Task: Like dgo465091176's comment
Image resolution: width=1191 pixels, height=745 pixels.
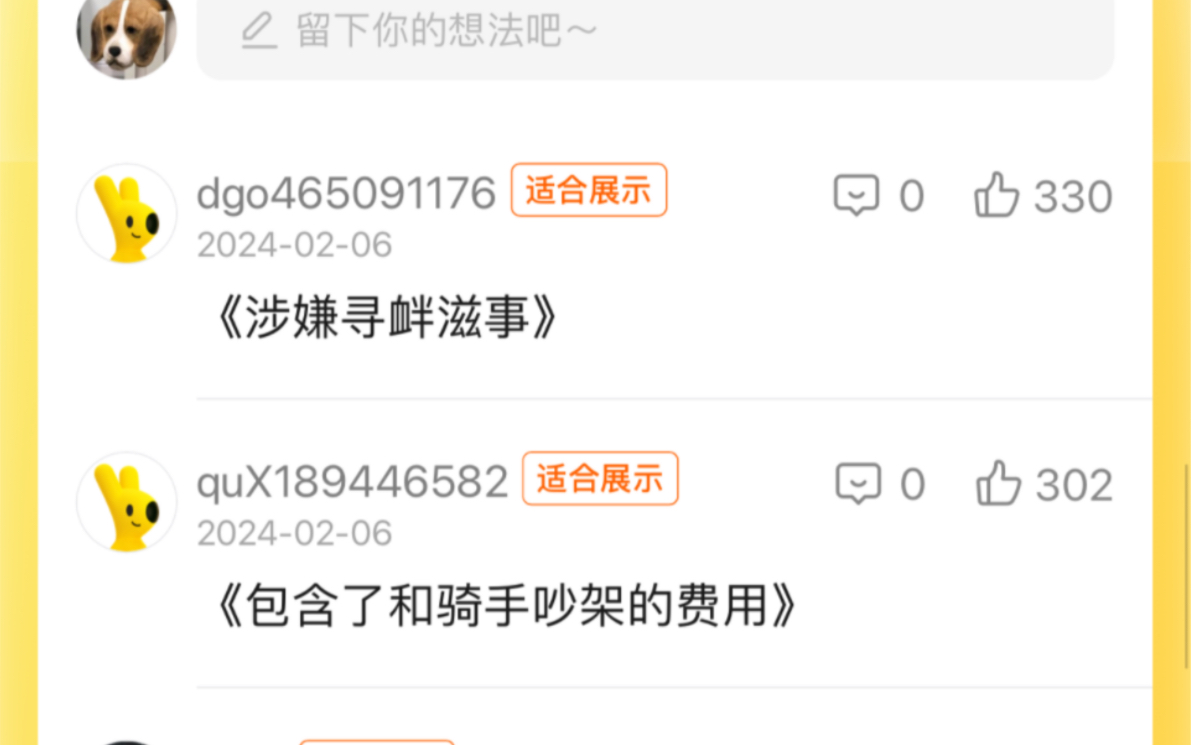Action: (997, 196)
